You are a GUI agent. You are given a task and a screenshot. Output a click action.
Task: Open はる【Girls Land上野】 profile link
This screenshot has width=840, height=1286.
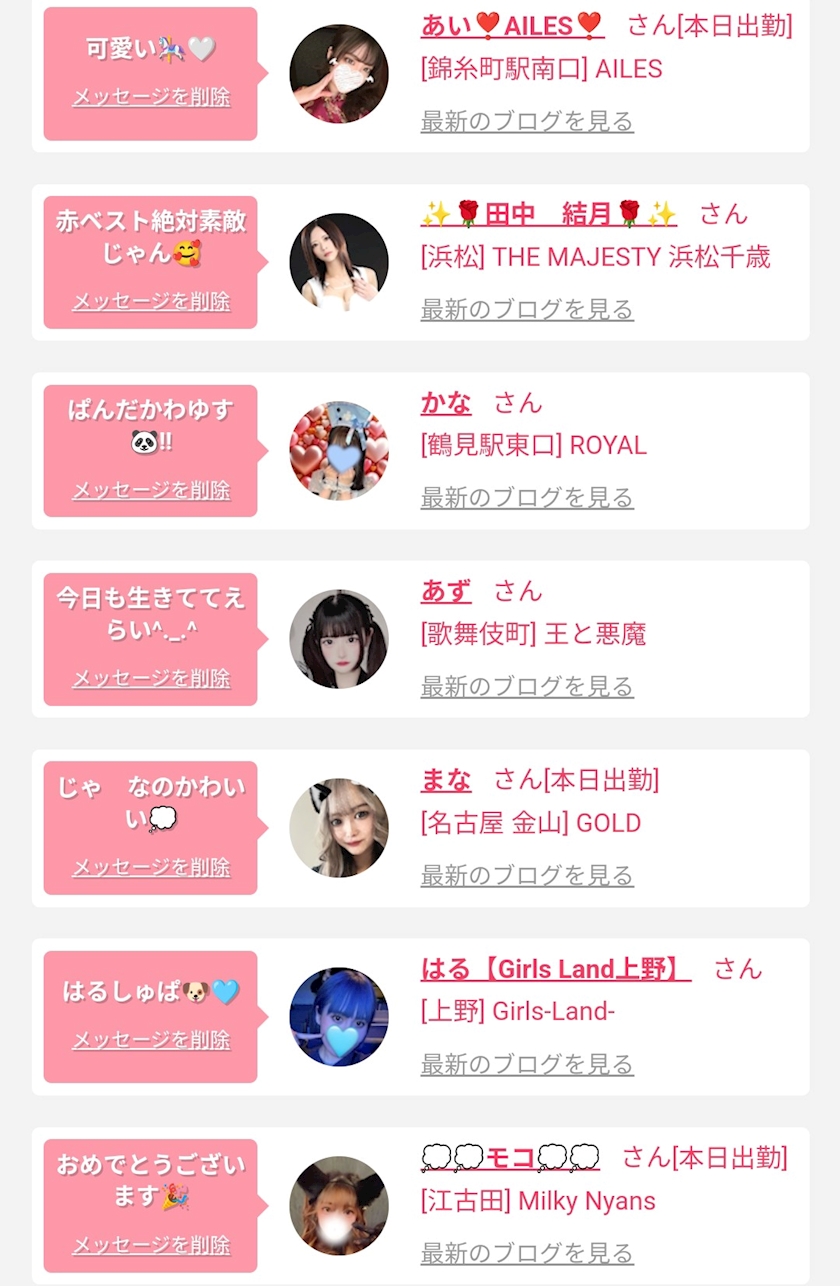click(556, 968)
